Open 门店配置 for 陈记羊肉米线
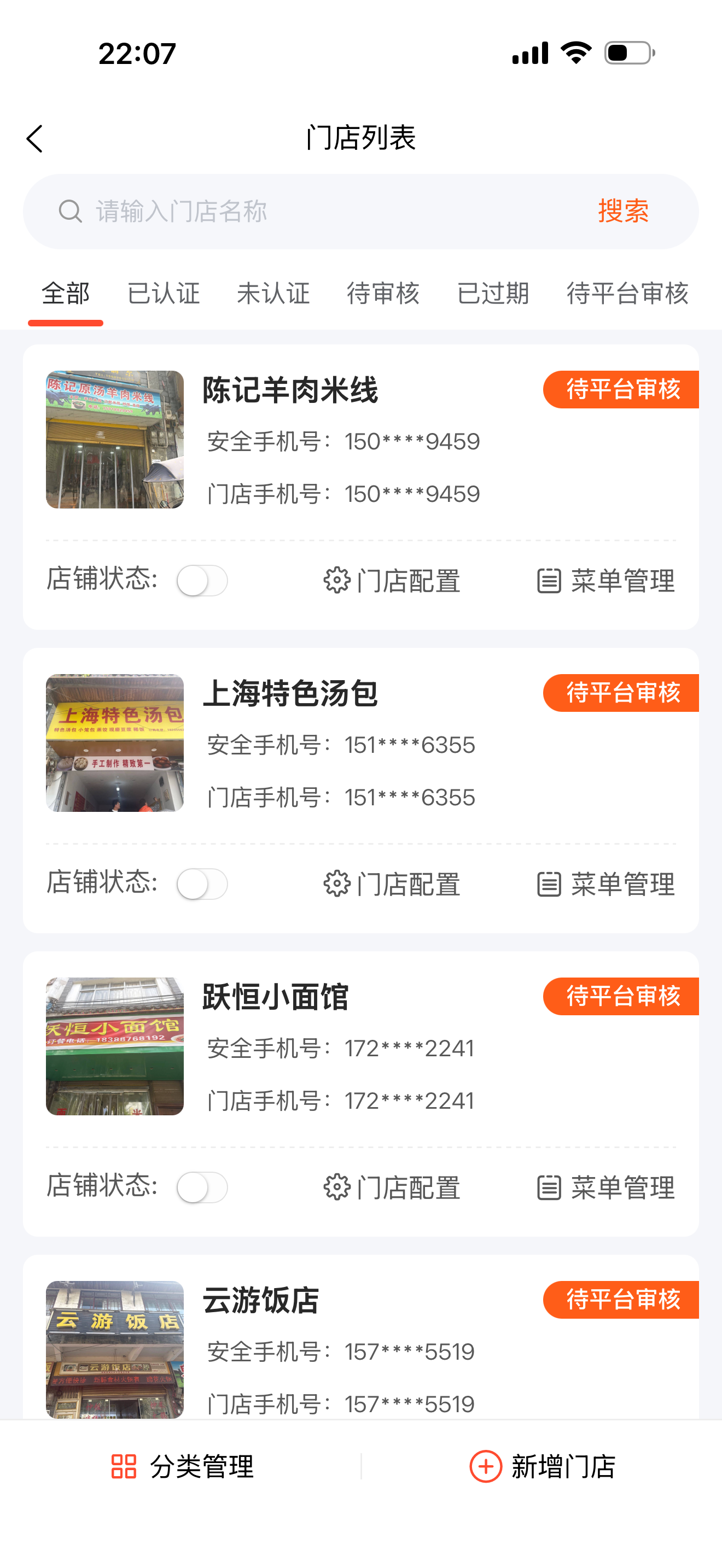Screen dimensions: 722x1568 pos(392,581)
